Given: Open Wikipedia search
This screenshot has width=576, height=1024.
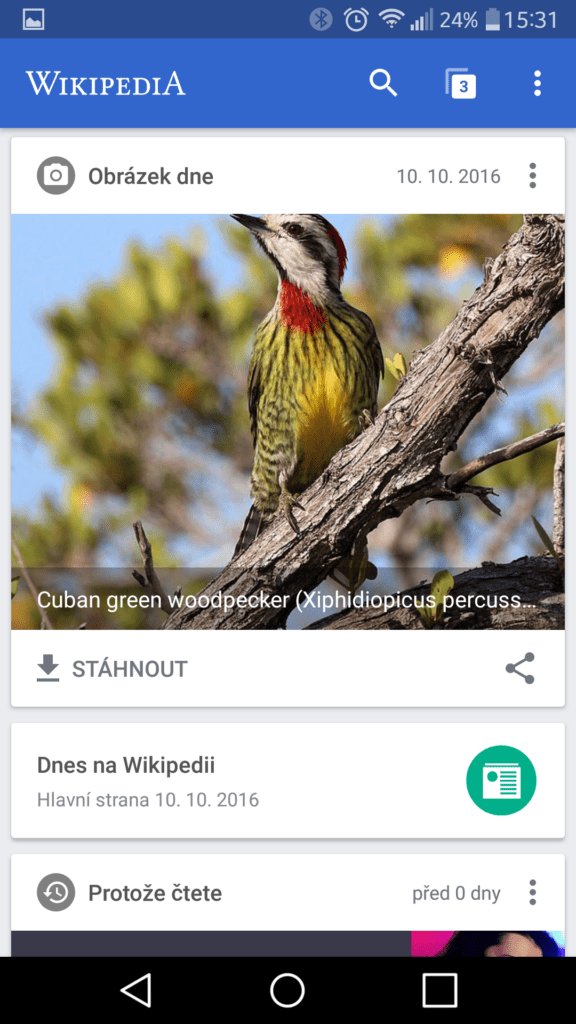Looking at the screenshot, I should point(383,83).
